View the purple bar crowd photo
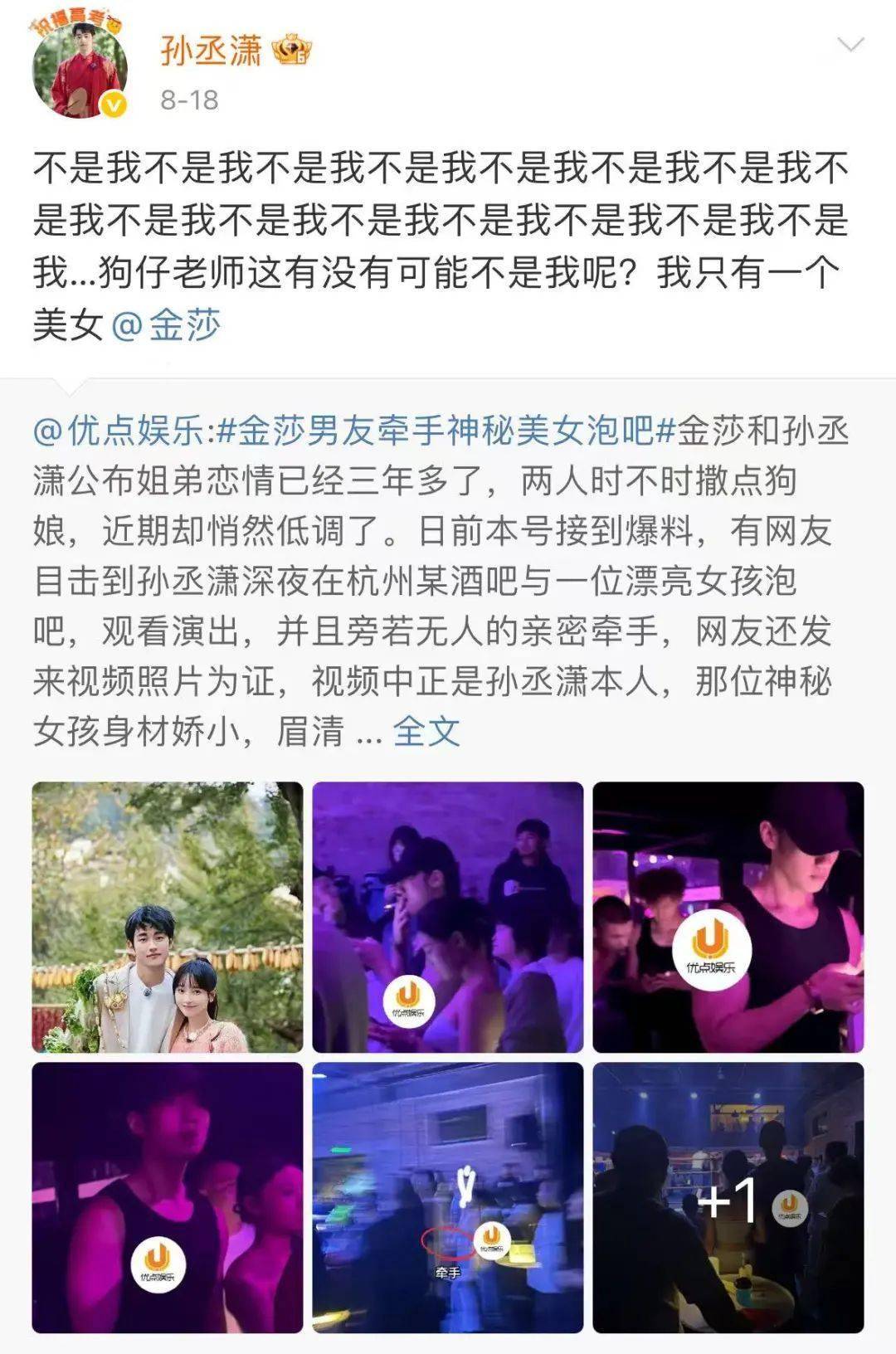This screenshot has width=896, height=1354. coord(448,917)
